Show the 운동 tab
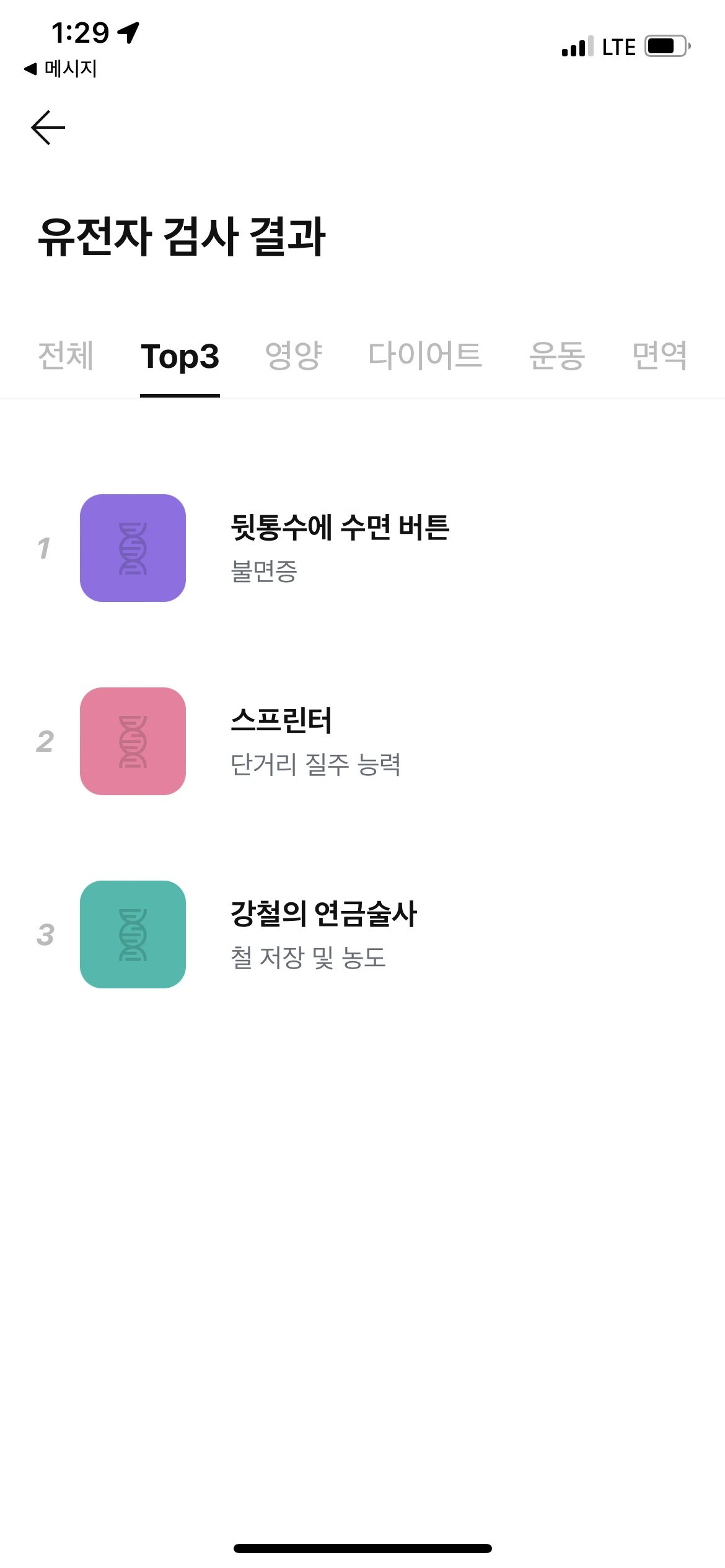725x1568 pixels. click(x=557, y=356)
